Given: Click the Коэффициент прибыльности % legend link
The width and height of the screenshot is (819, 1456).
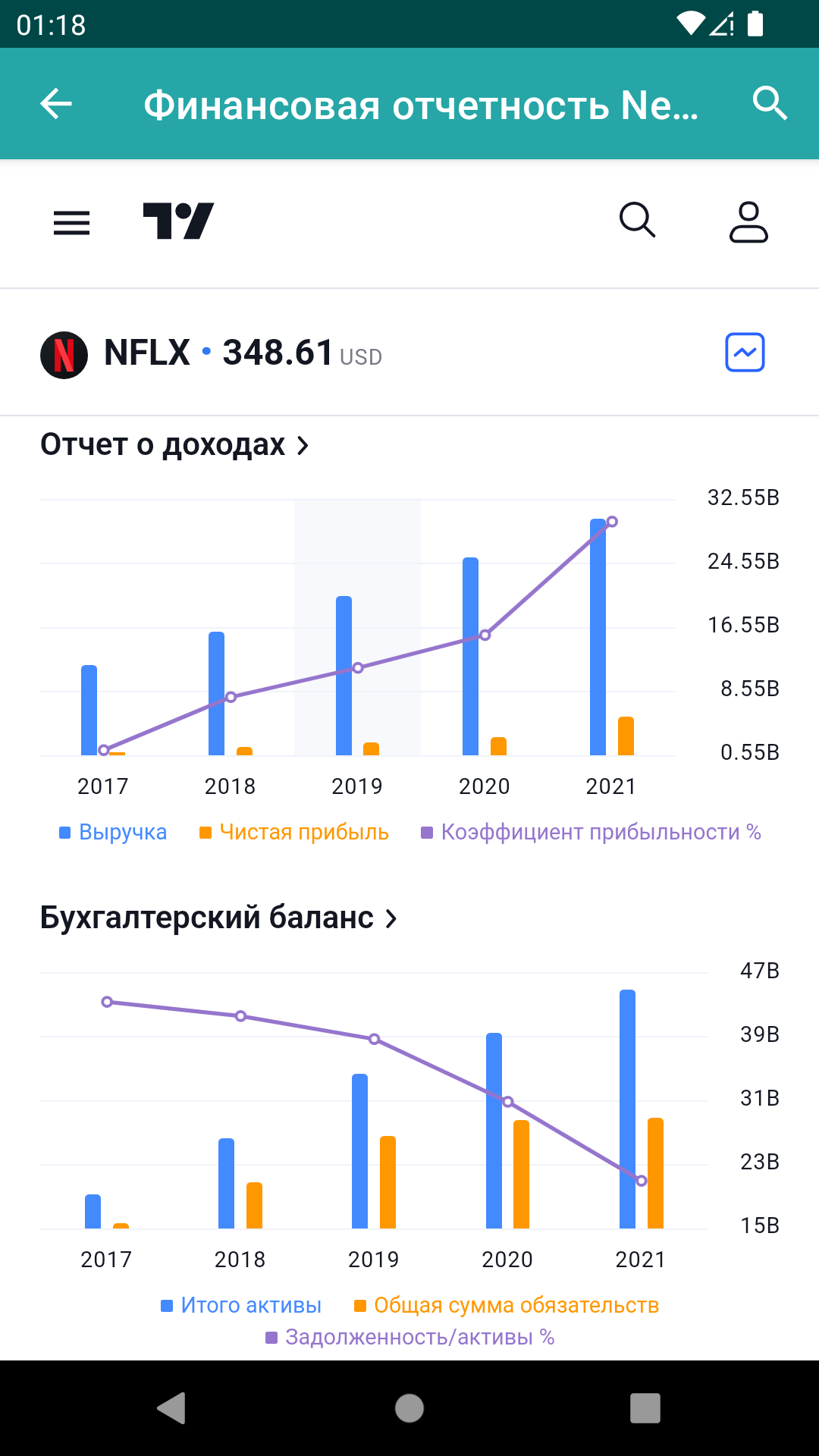Looking at the screenshot, I should [600, 832].
